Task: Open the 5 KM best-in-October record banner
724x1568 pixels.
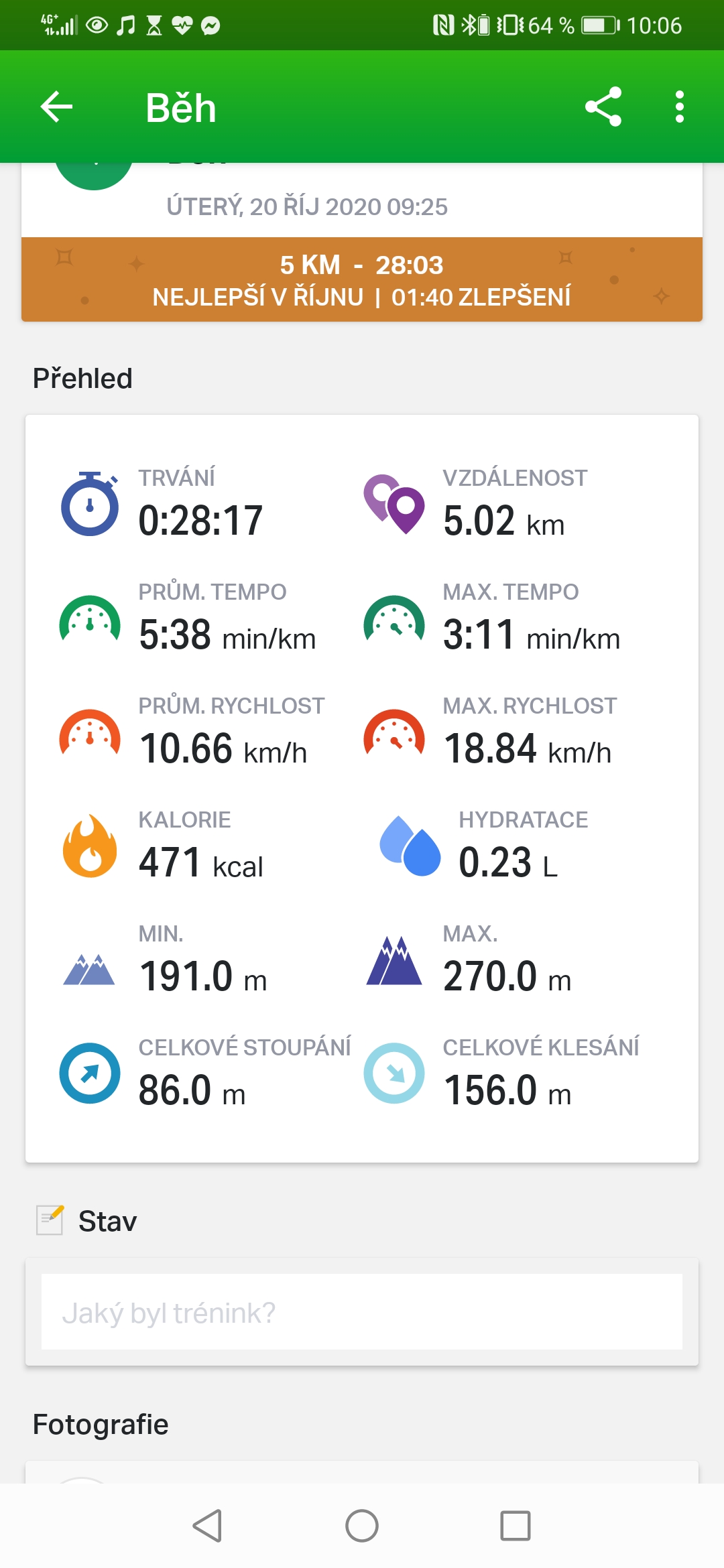Action: pos(362,279)
